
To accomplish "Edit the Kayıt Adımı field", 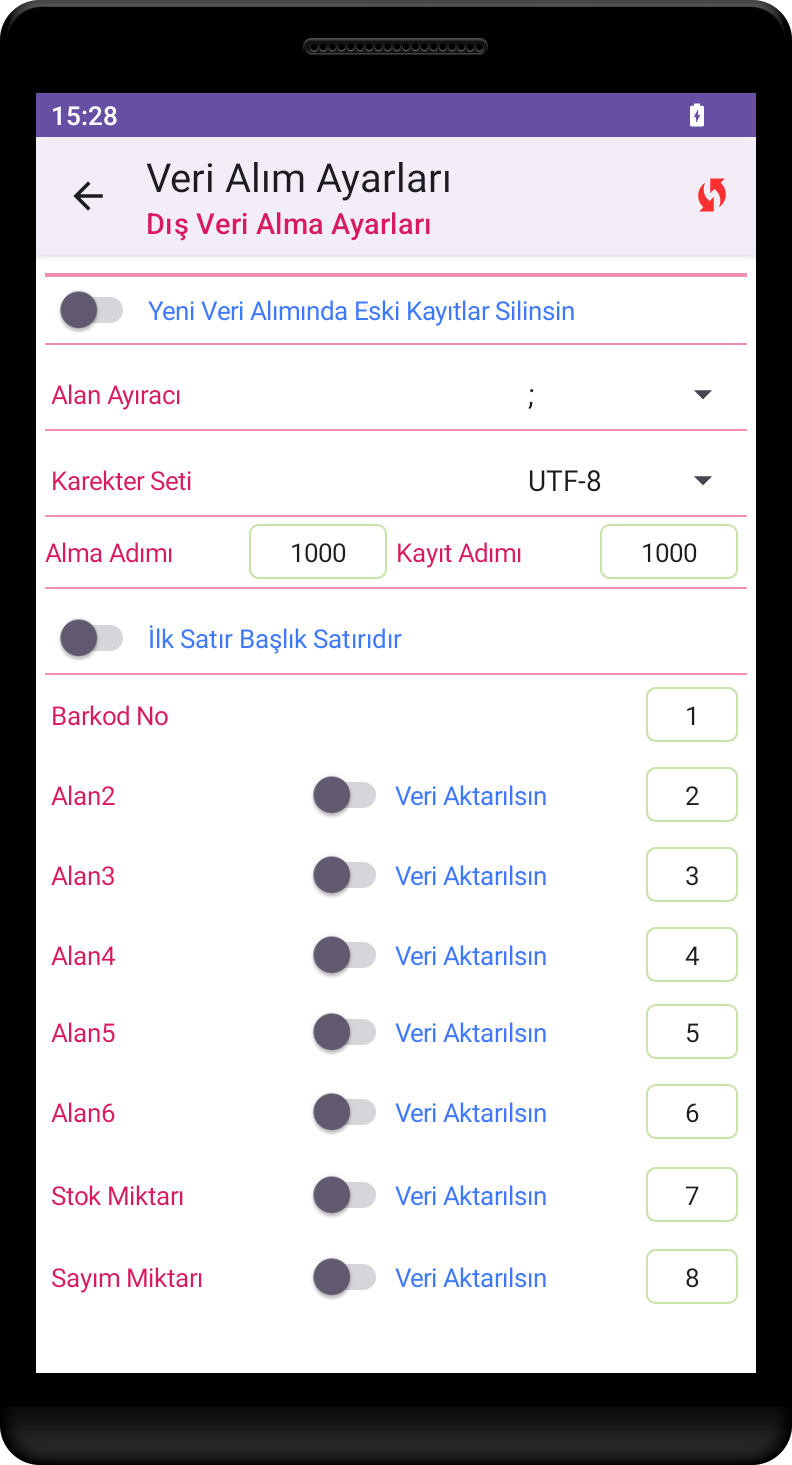I will 668,552.
